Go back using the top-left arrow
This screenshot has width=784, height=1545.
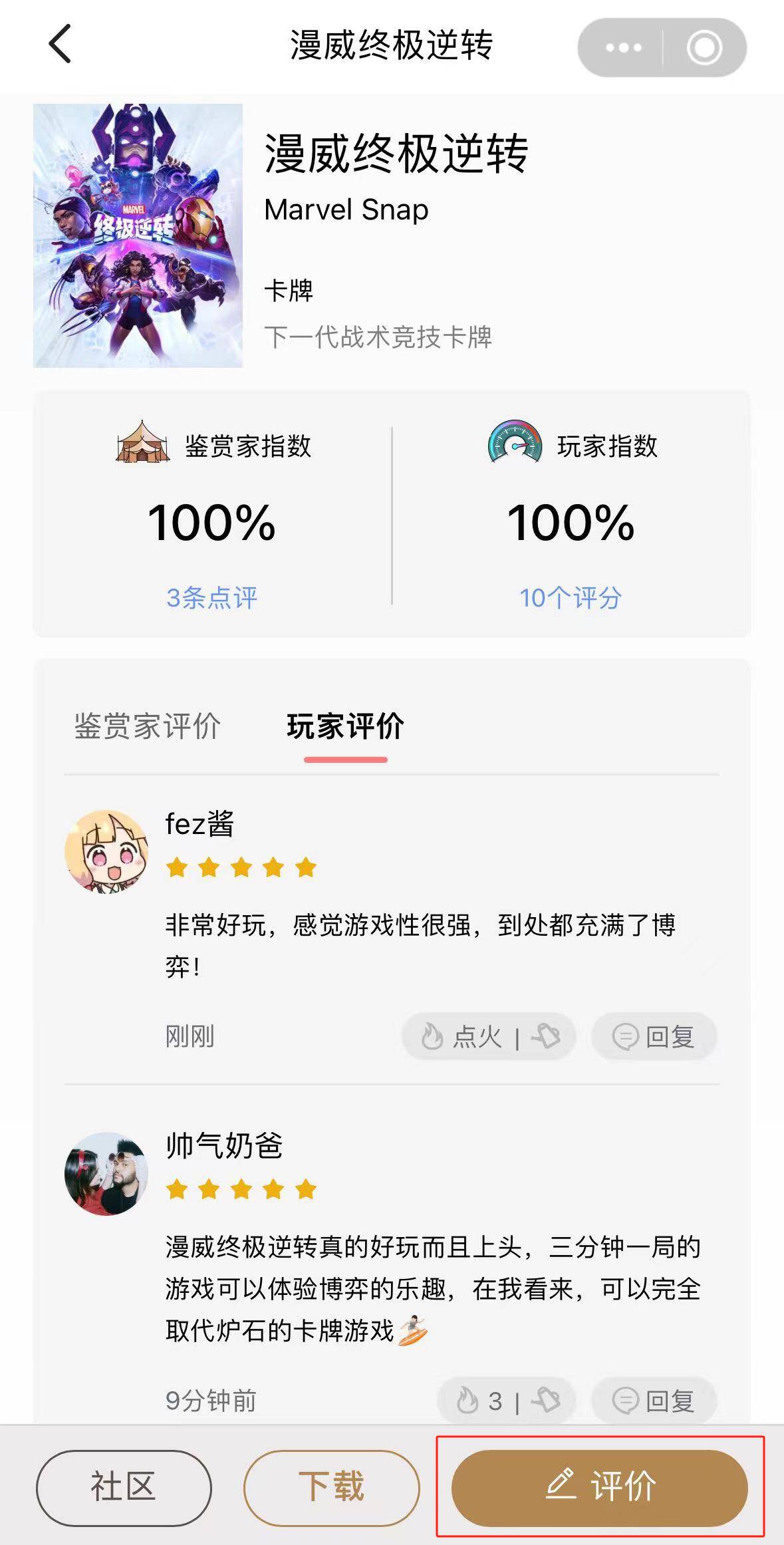pos(60,45)
